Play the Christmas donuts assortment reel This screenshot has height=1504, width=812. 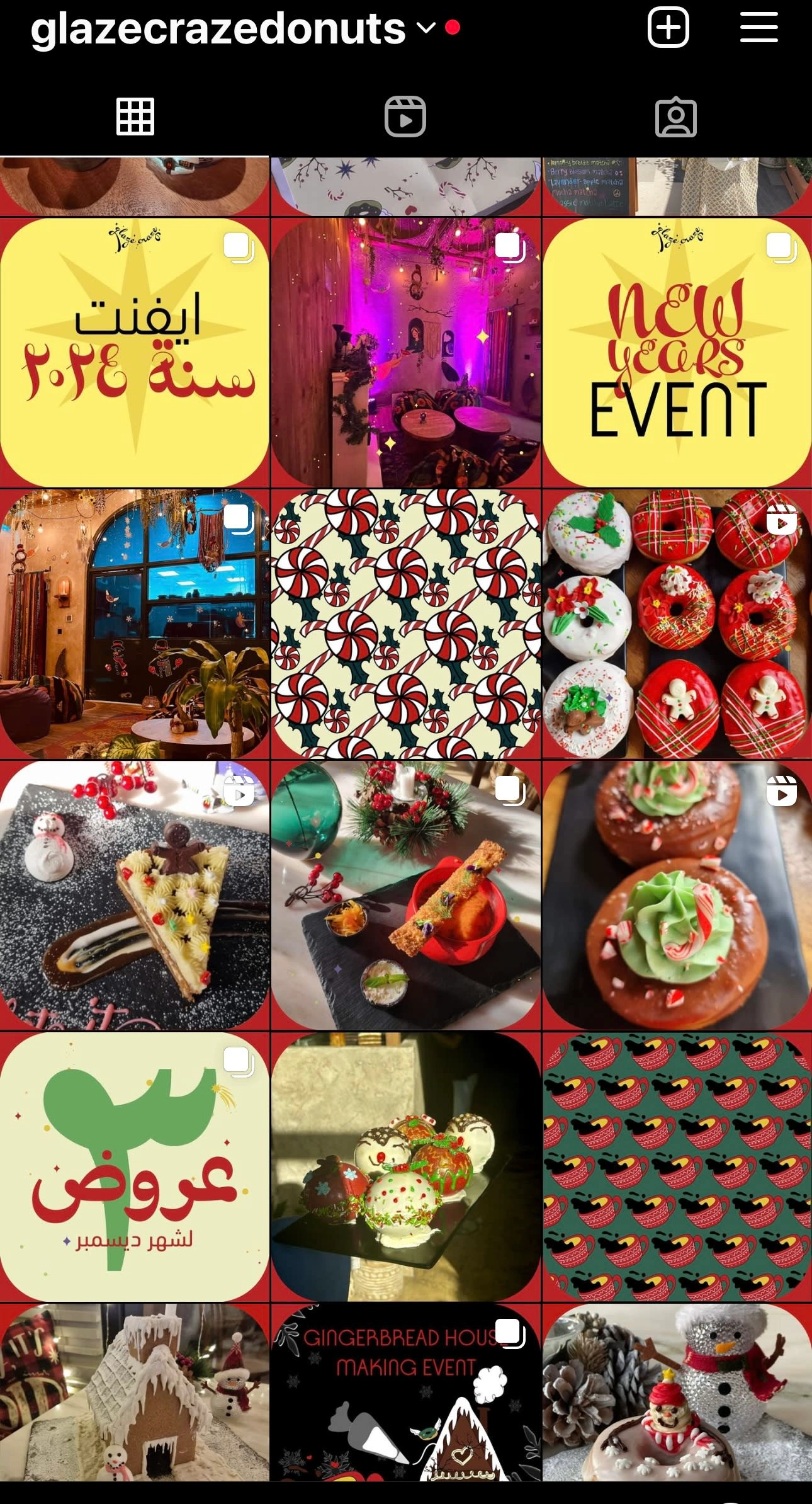(x=677, y=624)
